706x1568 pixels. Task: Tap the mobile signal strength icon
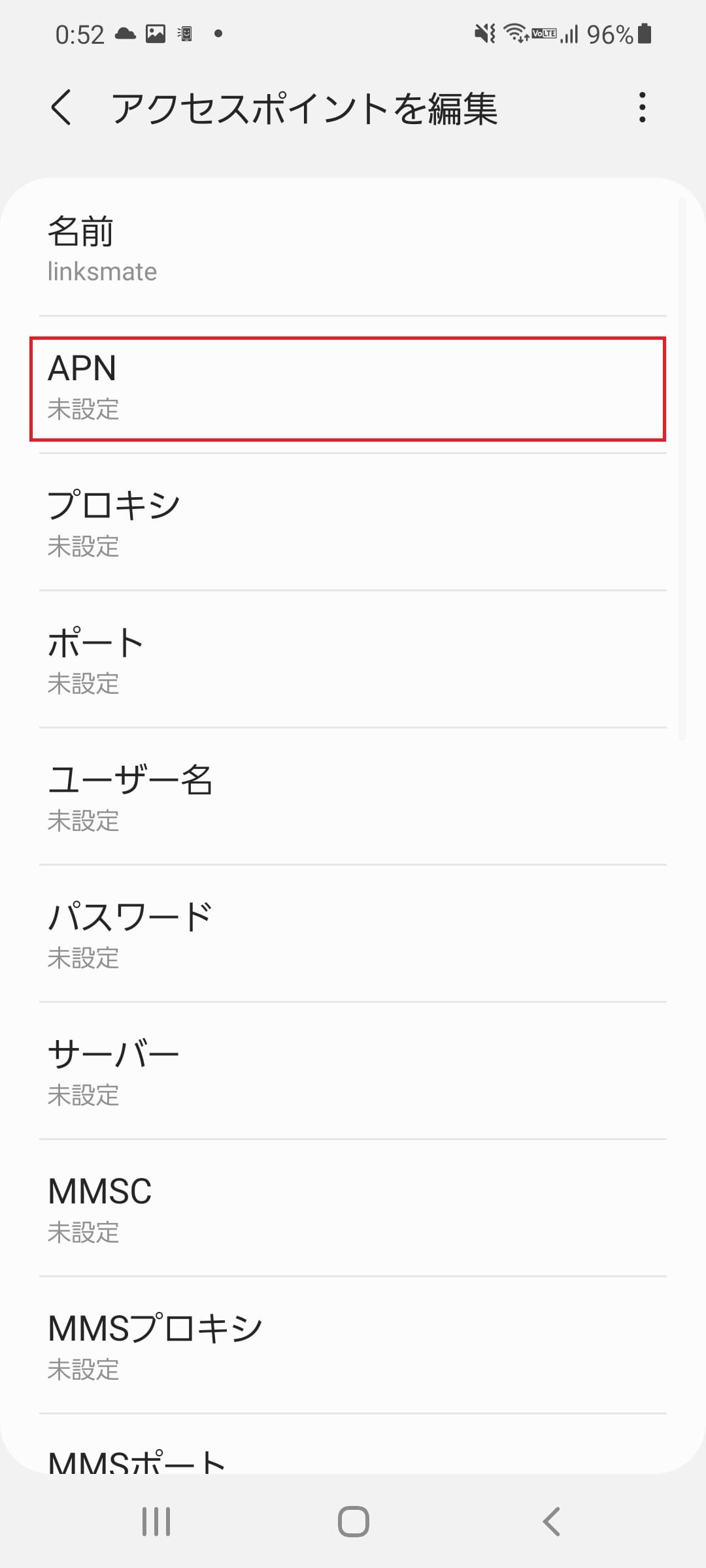point(569,34)
